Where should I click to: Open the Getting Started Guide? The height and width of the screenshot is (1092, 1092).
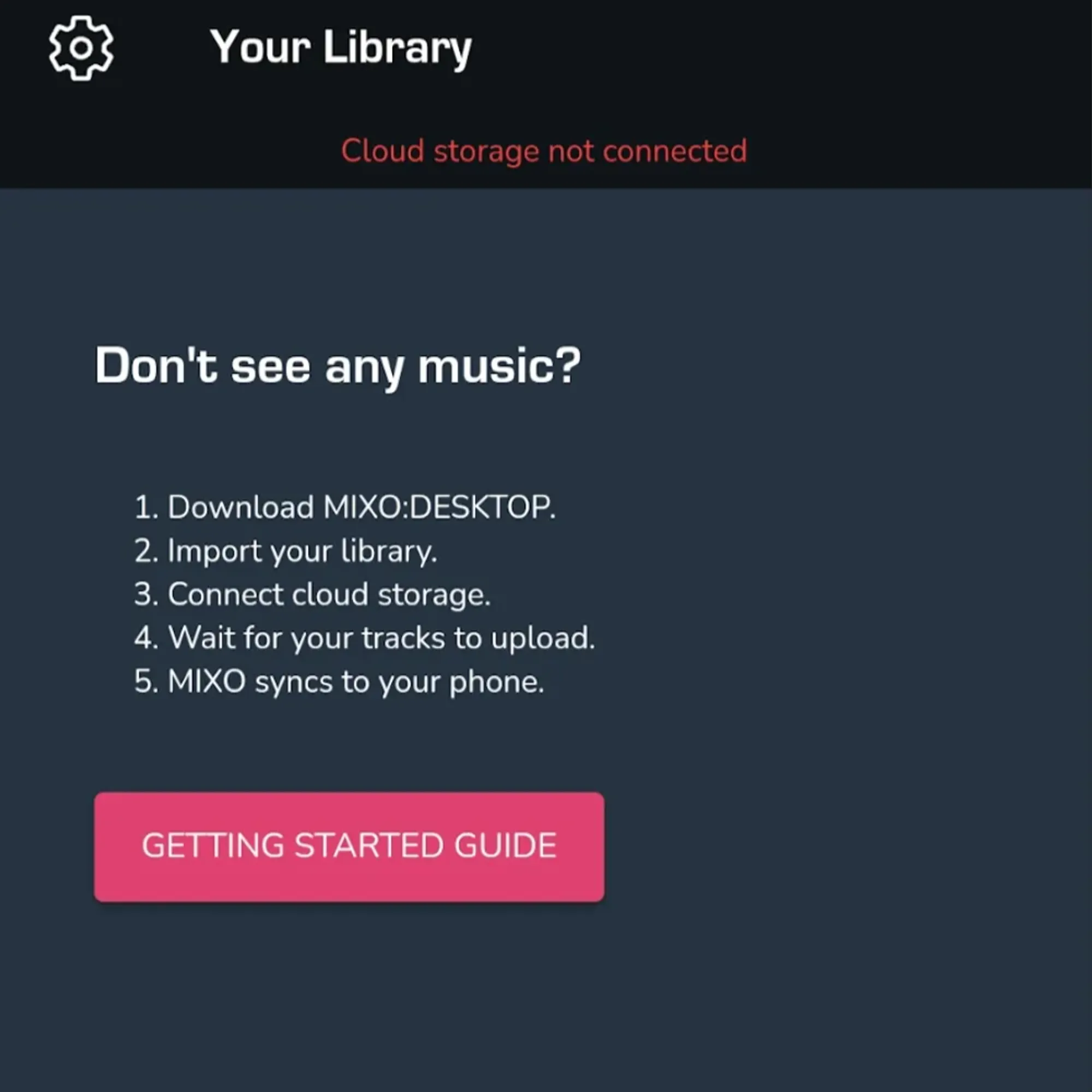(x=349, y=846)
